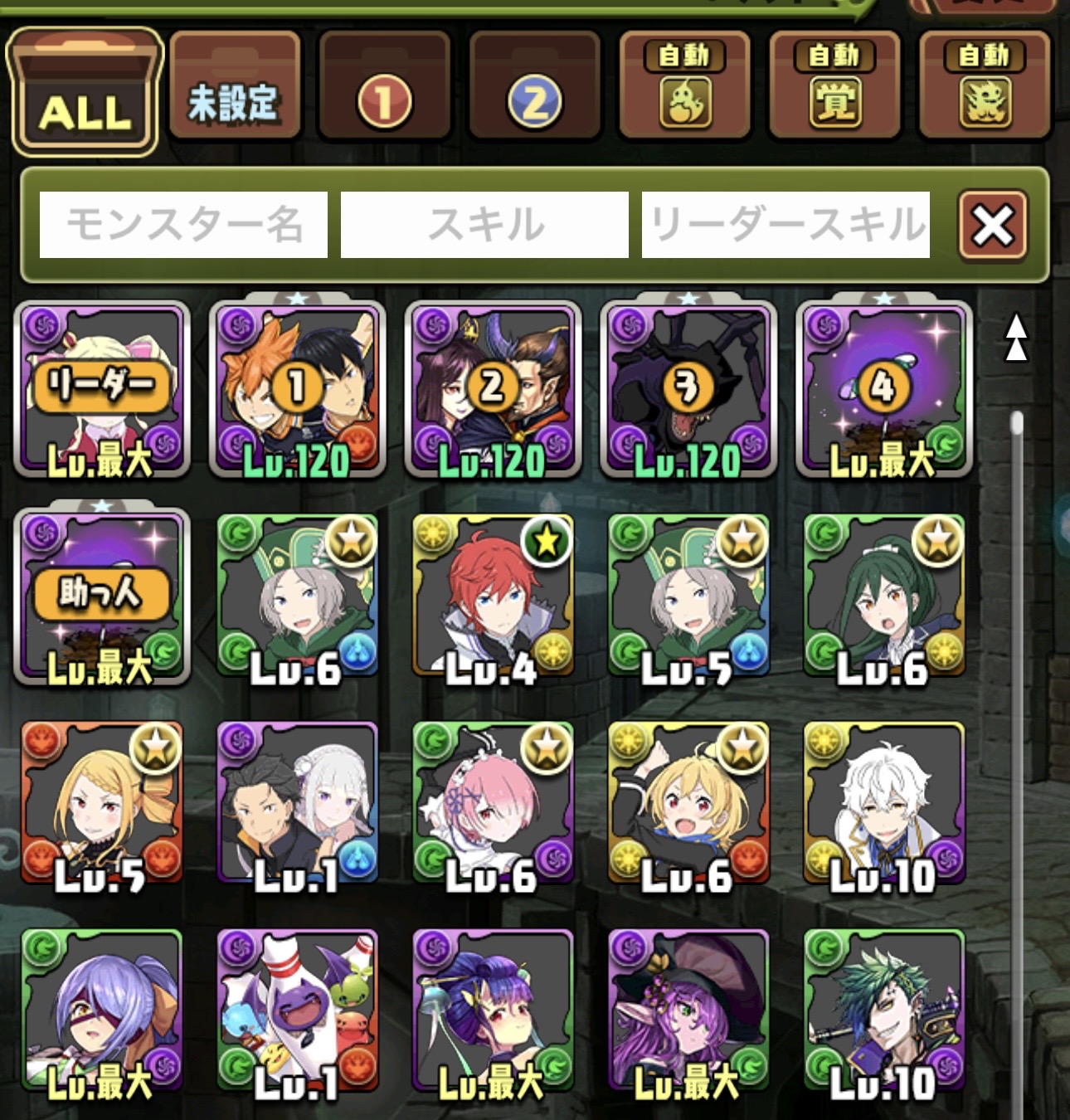This screenshot has width=1070, height=1120.
Task: Choose the pink-haired maid Lv.6 monster
Action: click(x=493, y=803)
